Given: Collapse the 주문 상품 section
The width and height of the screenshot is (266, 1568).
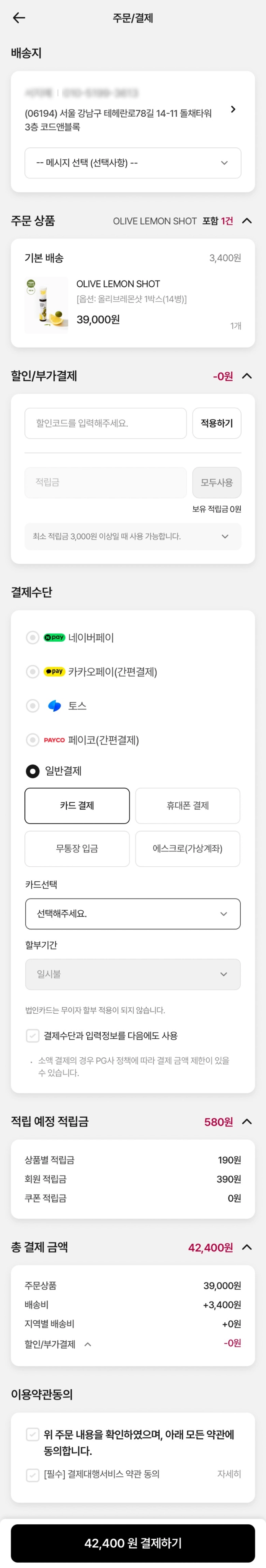Looking at the screenshot, I should click(x=246, y=221).
